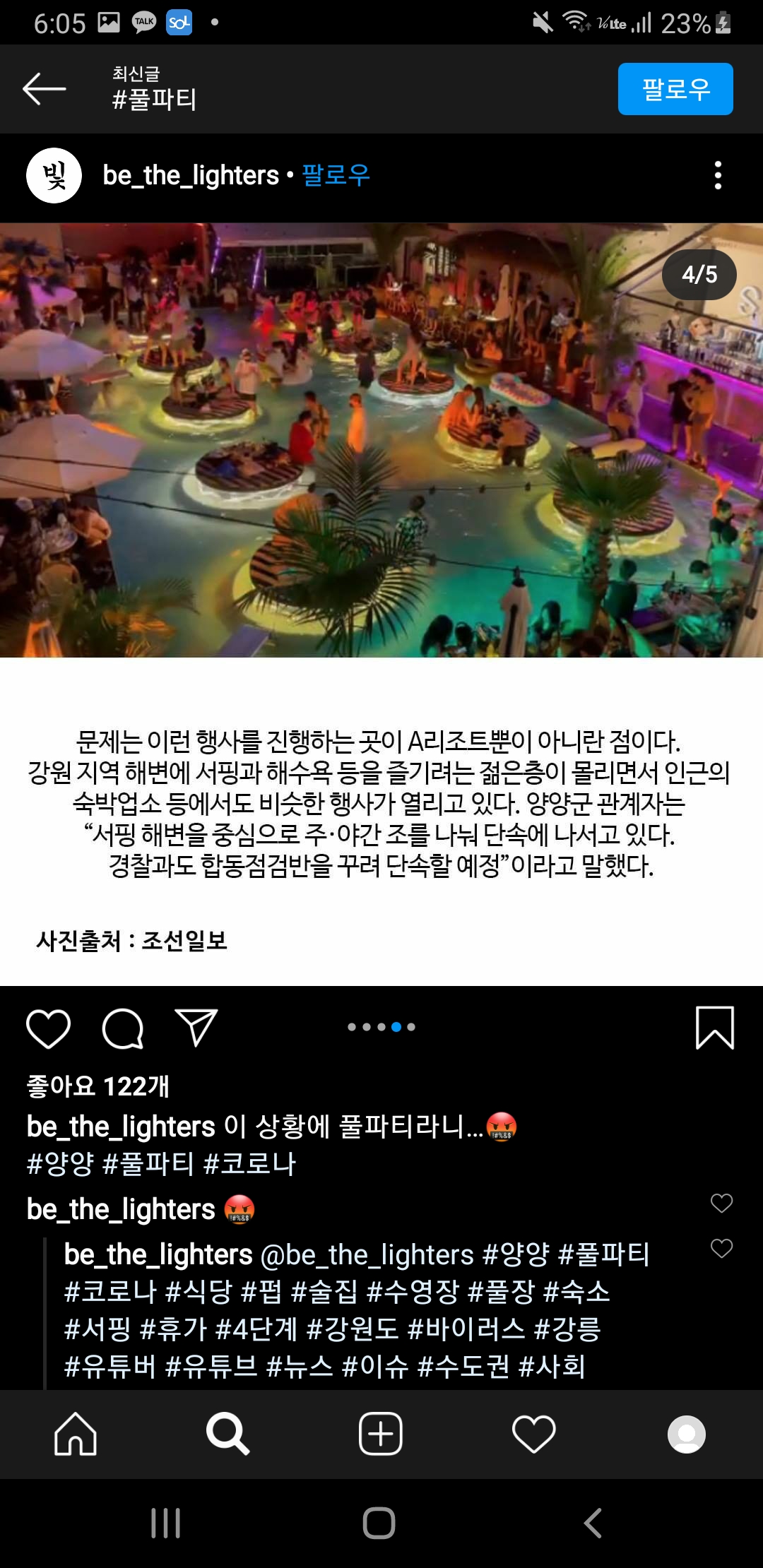Open comments with the speech bubble icon

(123, 1028)
